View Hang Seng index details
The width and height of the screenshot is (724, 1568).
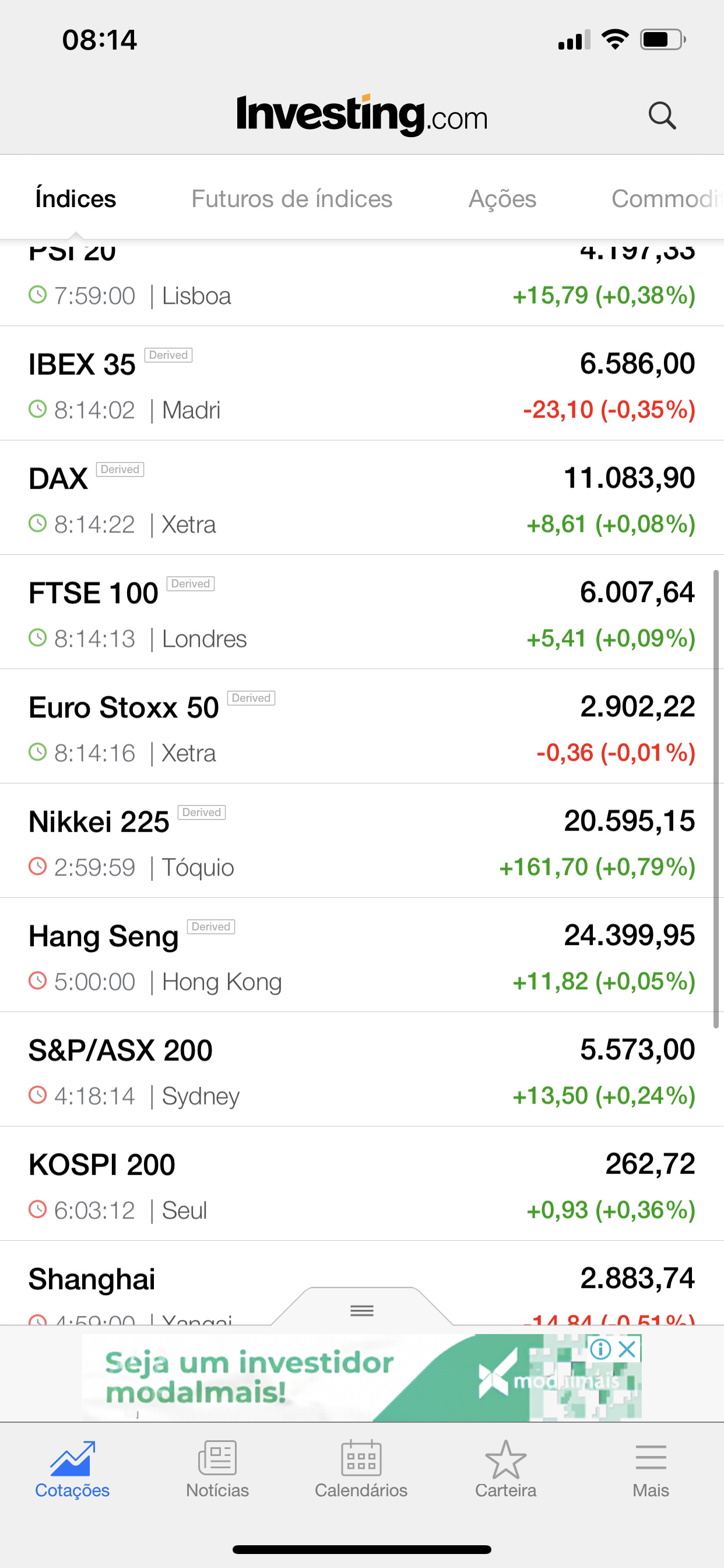coord(362,956)
